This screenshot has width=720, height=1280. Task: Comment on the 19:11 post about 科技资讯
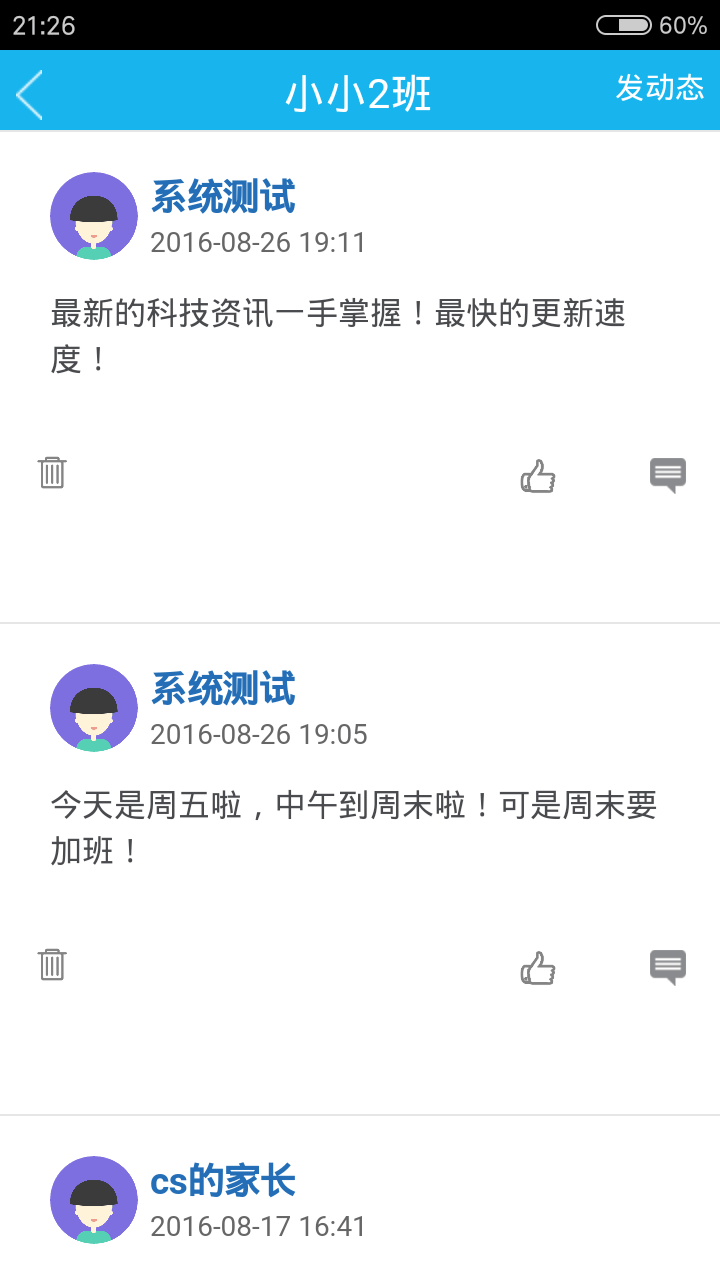coord(668,475)
